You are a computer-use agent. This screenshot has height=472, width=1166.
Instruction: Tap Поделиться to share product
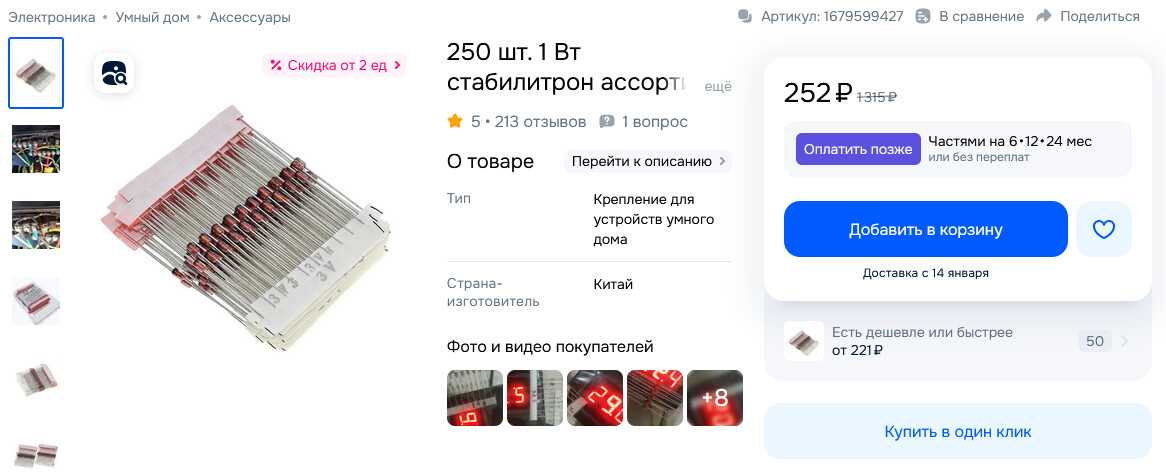(x=1088, y=16)
